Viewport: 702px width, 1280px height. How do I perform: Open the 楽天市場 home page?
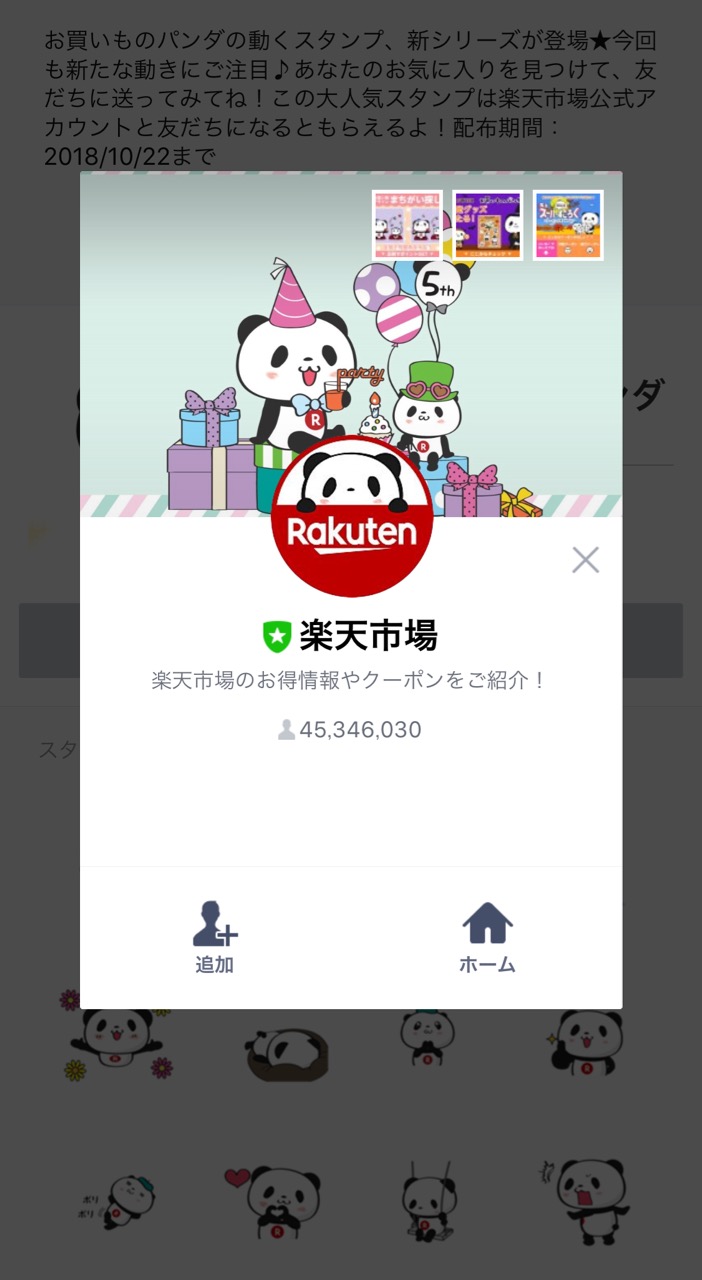(x=487, y=937)
